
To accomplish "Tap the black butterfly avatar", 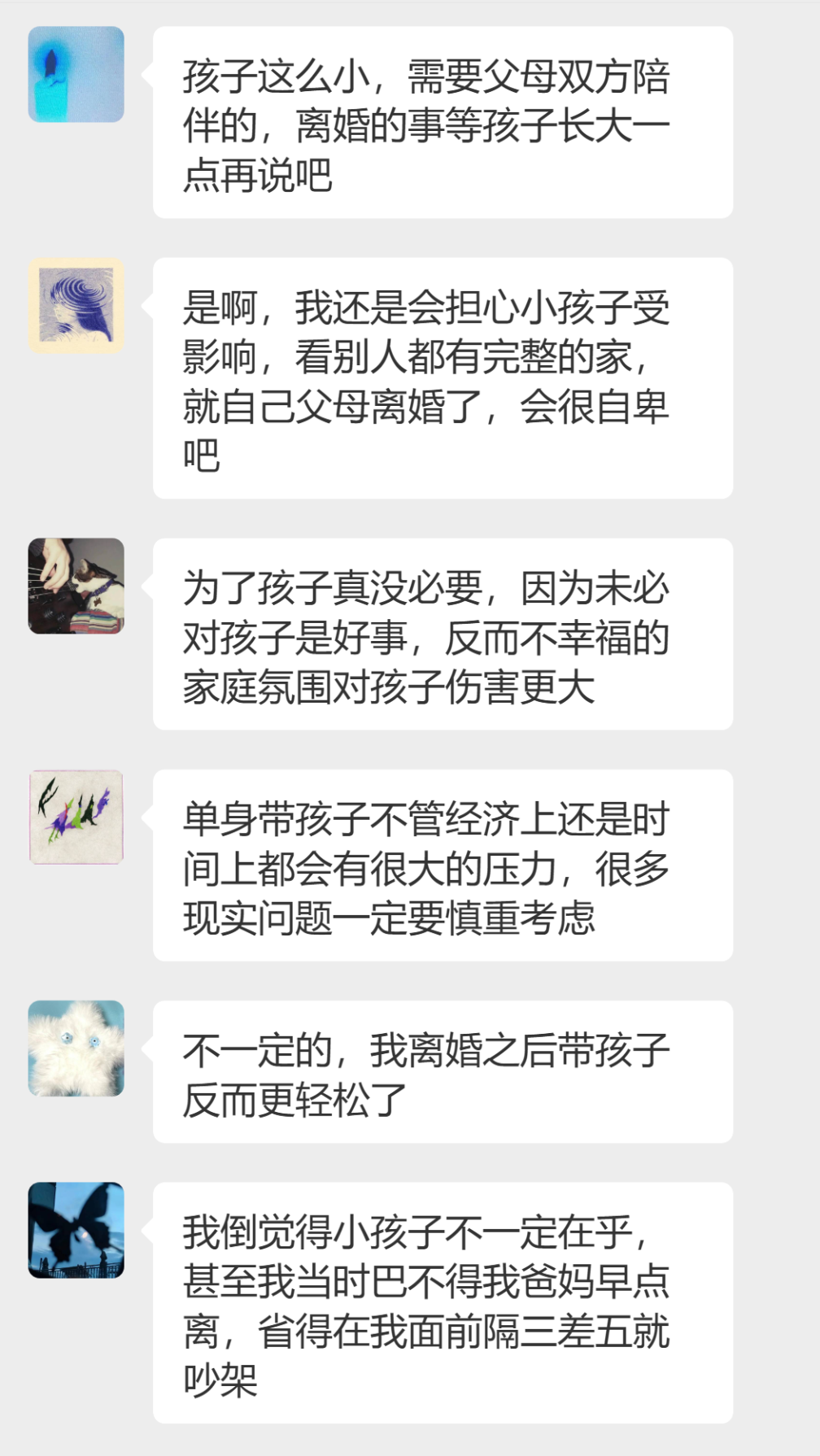I will [x=76, y=1230].
